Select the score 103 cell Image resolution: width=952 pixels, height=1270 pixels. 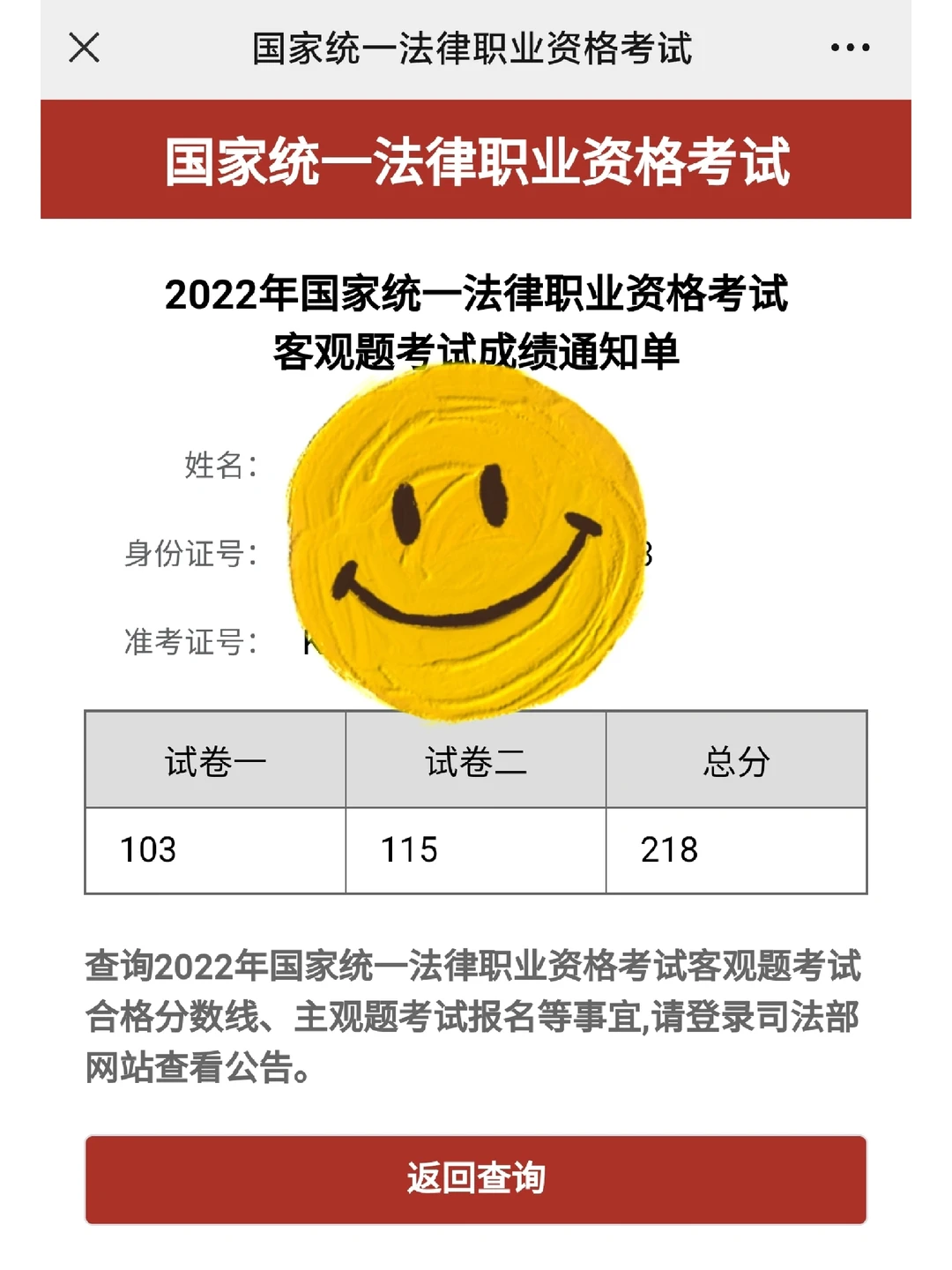212,848
